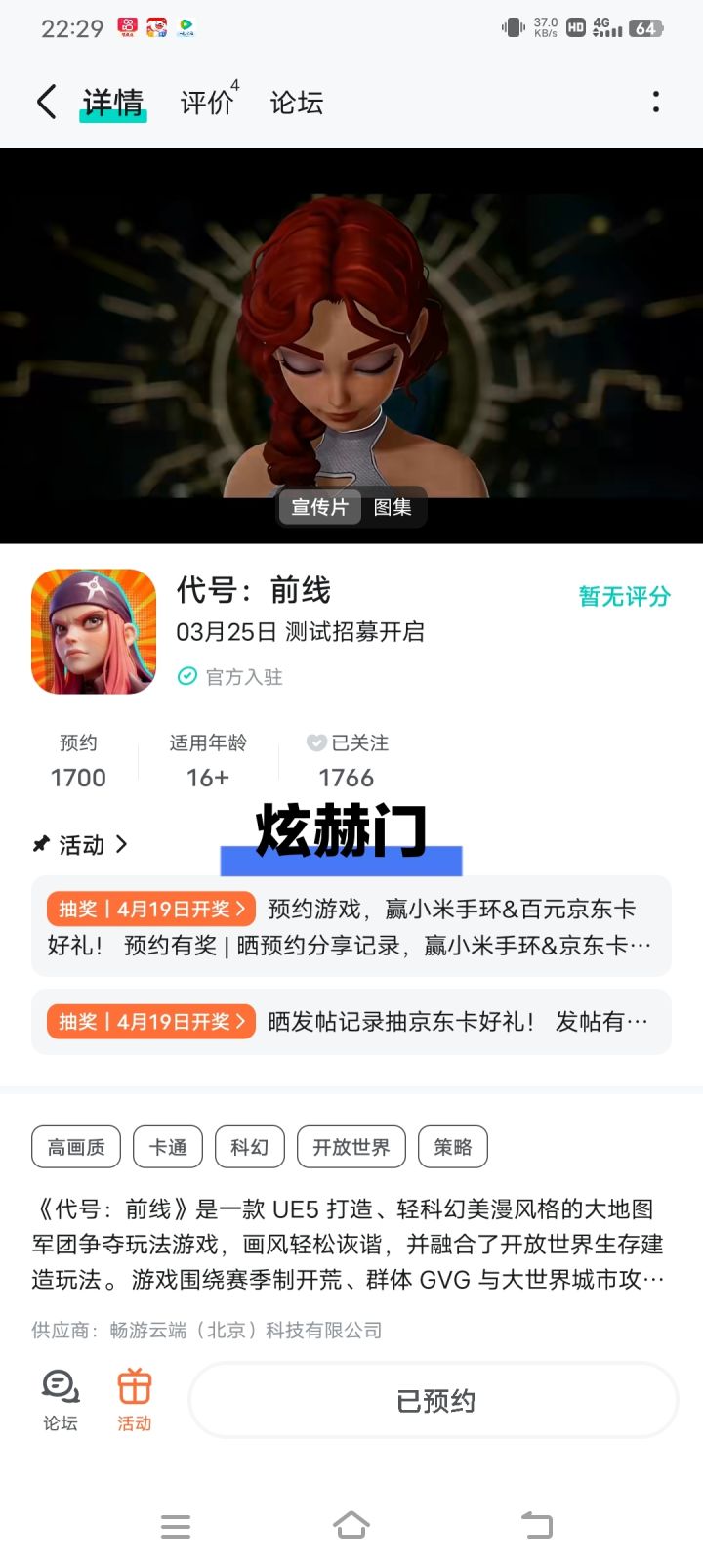Tap the 高画质 tag chip

pos(76,1146)
